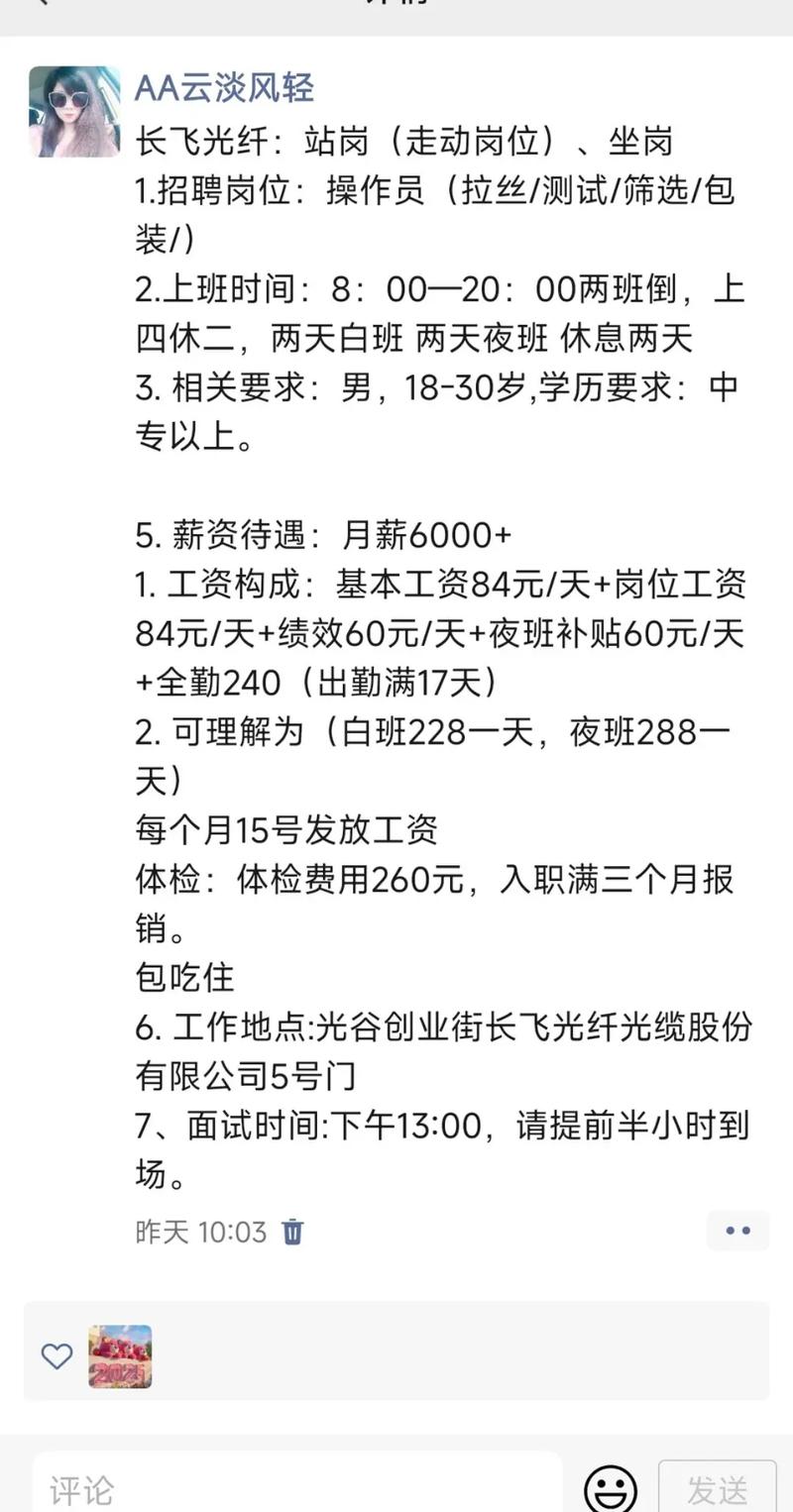793x1512 pixels.
Task: Delete this post with the trash icon
Action: (292, 1232)
